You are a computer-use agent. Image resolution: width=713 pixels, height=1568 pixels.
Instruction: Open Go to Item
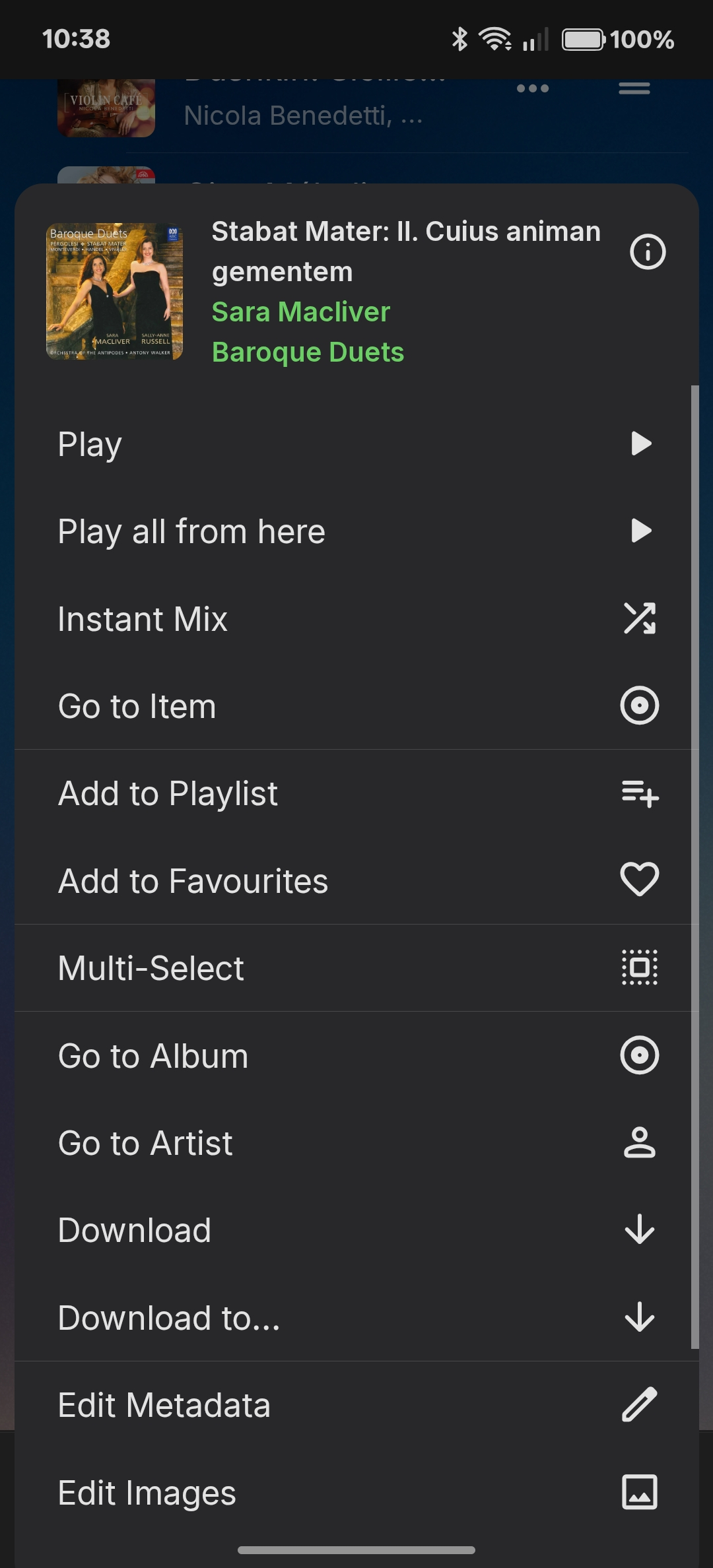point(355,706)
